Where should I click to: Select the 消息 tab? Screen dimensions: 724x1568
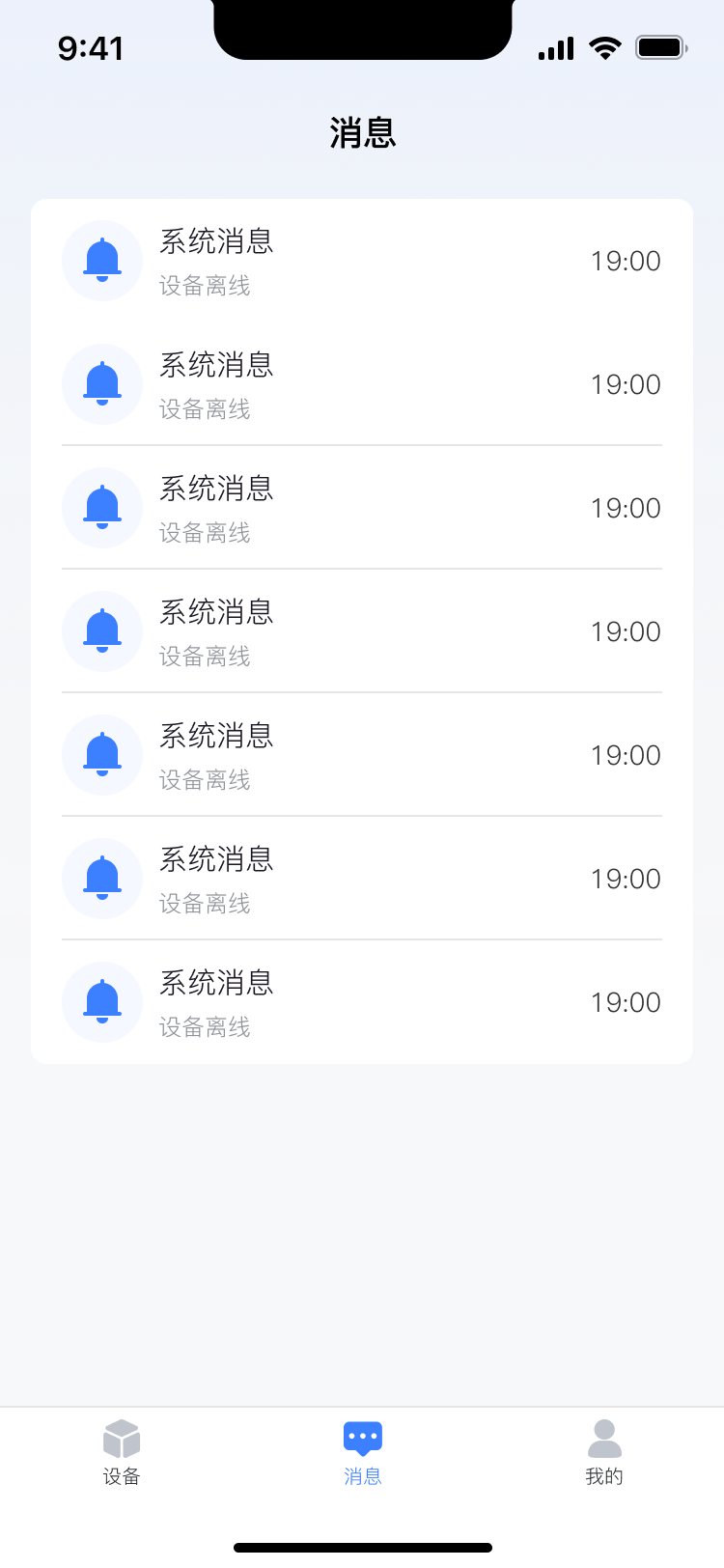pyautogui.click(x=363, y=1452)
